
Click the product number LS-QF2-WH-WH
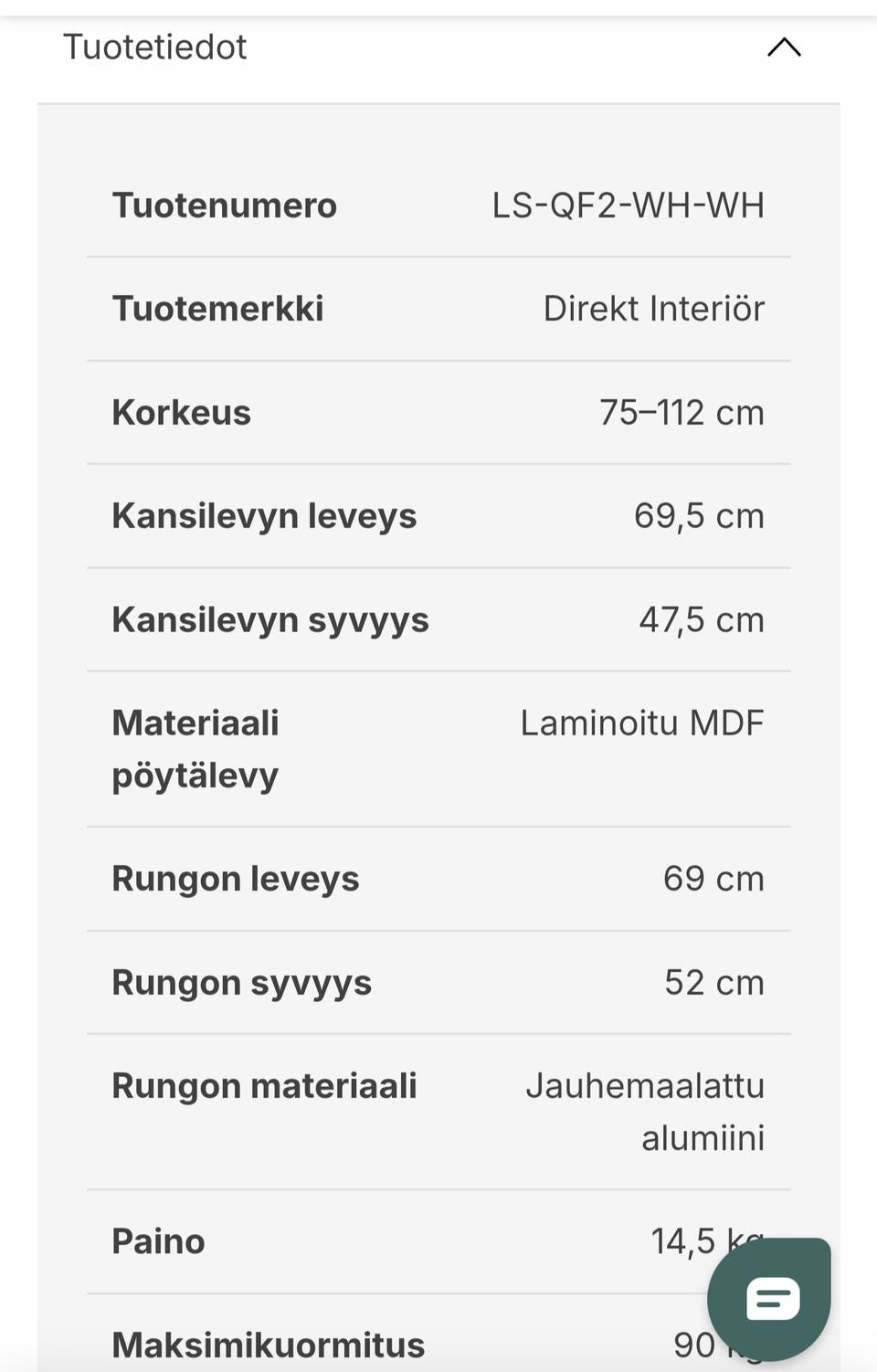click(629, 206)
